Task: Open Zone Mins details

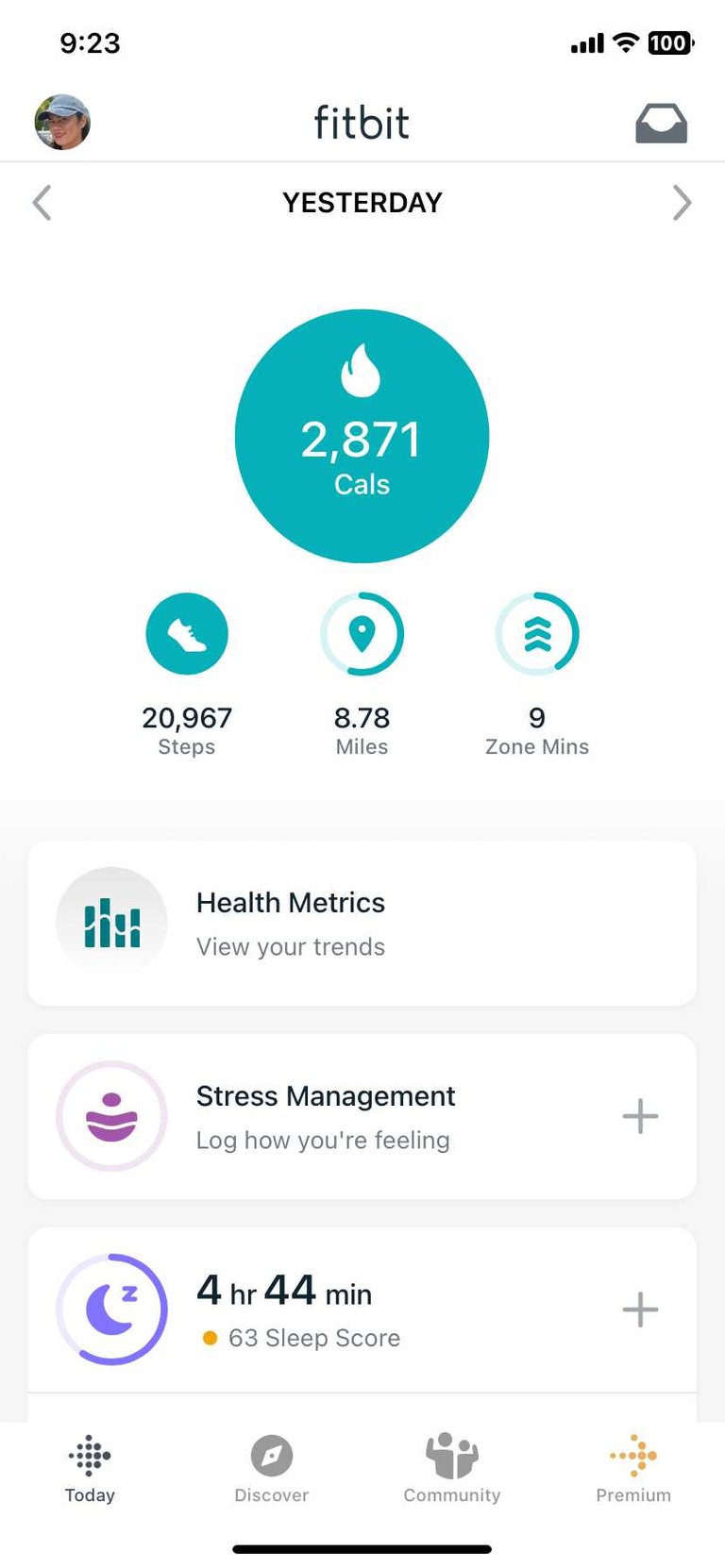Action: click(537, 676)
